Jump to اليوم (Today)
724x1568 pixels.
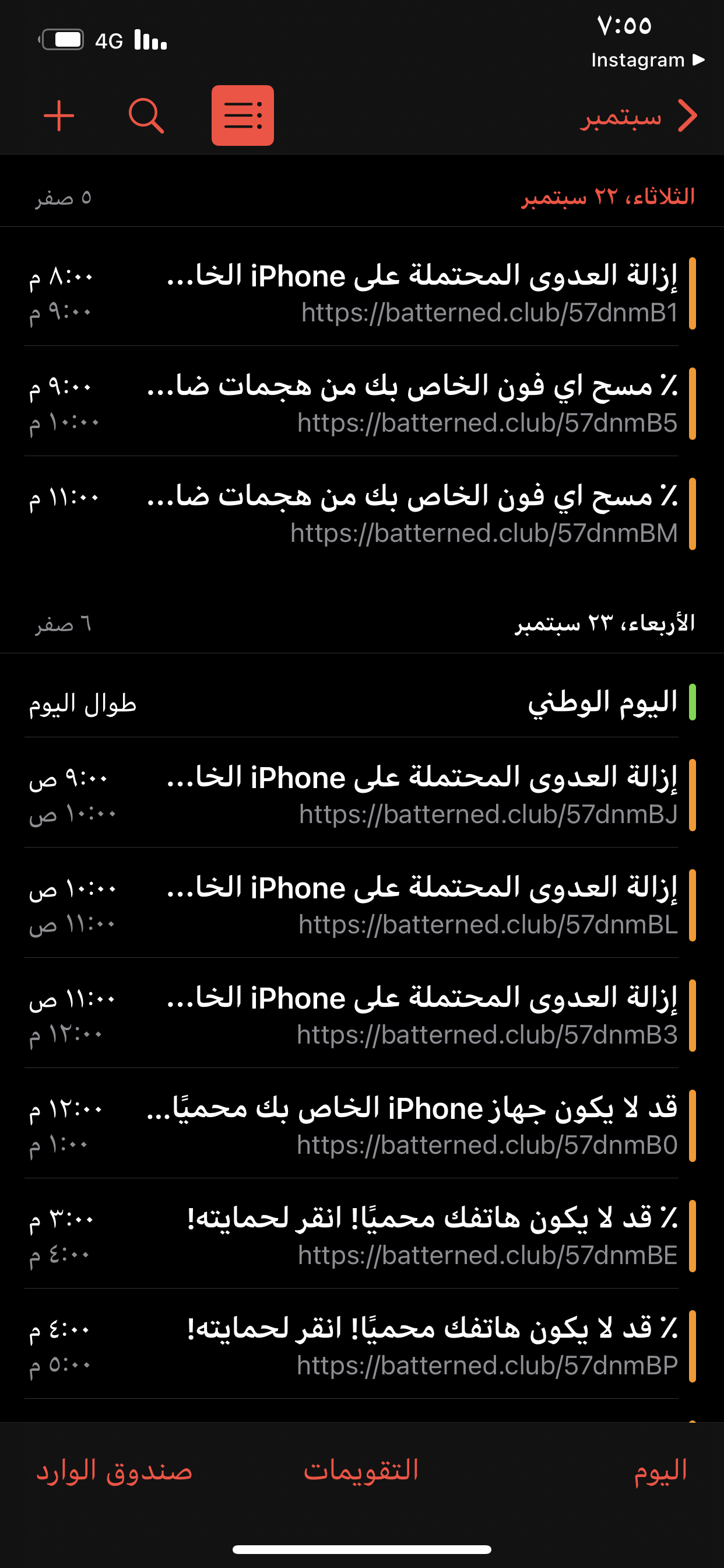tap(660, 1470)
